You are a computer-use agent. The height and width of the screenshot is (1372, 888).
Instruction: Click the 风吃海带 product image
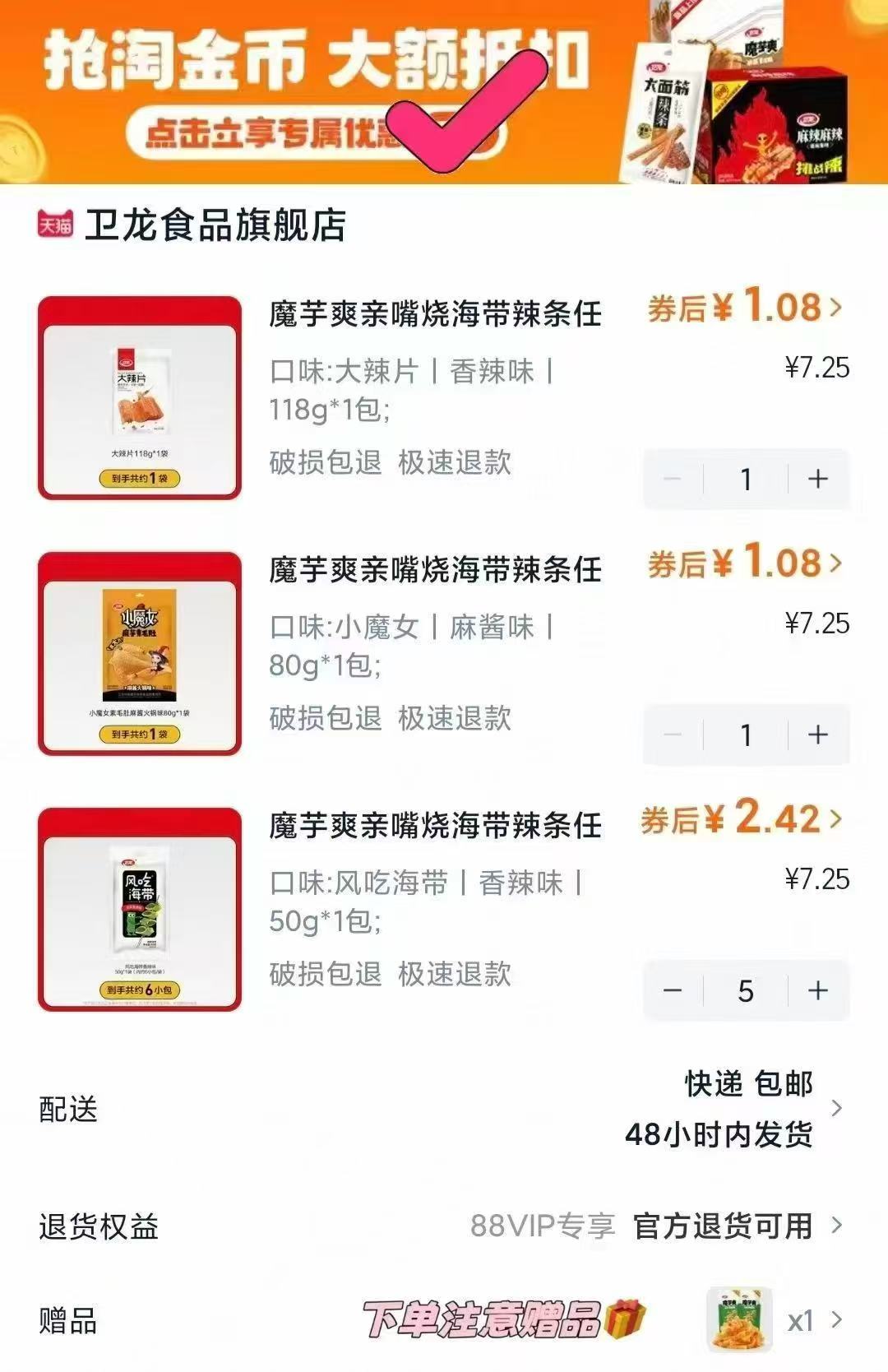pos(141,909)
